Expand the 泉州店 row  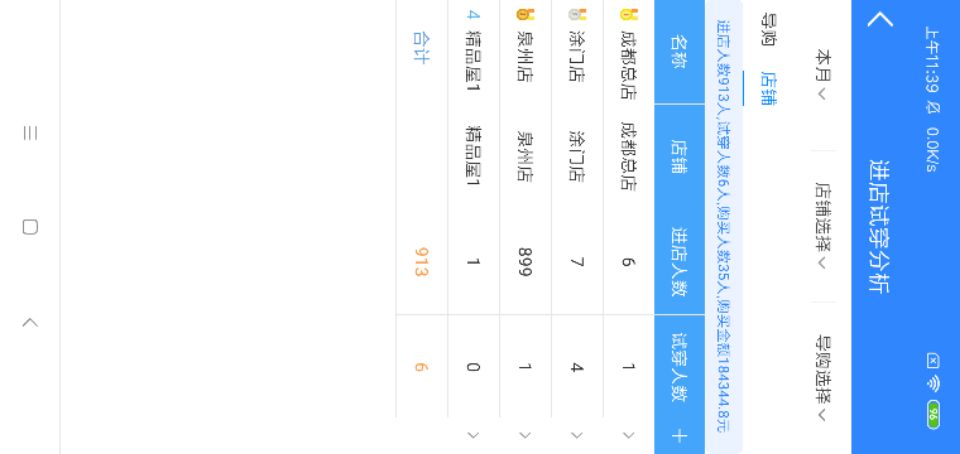pos(525,435)
